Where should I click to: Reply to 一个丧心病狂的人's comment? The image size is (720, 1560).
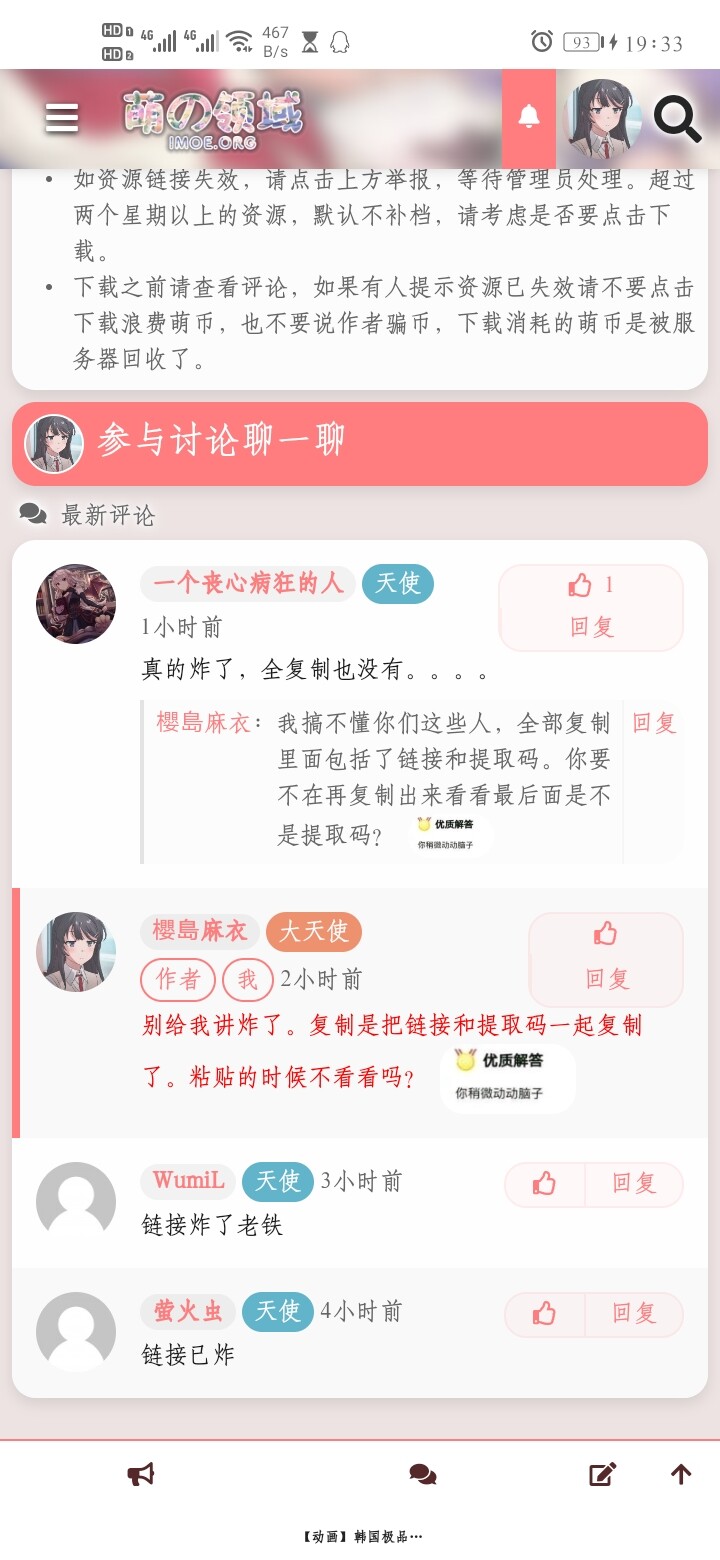point(592,628)
